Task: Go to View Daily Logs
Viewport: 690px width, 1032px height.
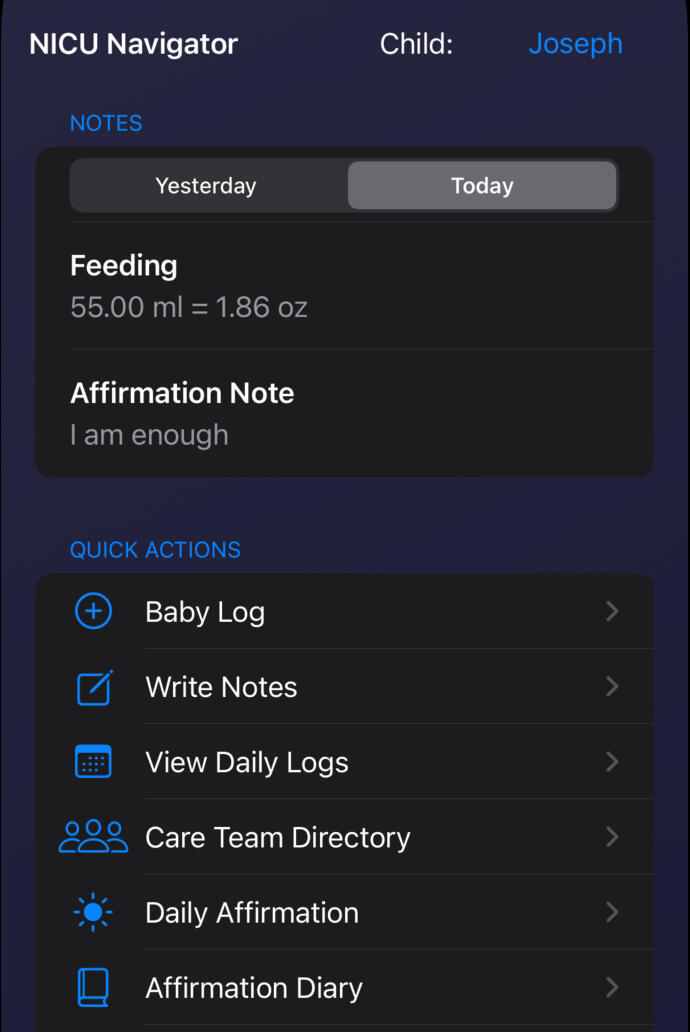Action: 344,762
